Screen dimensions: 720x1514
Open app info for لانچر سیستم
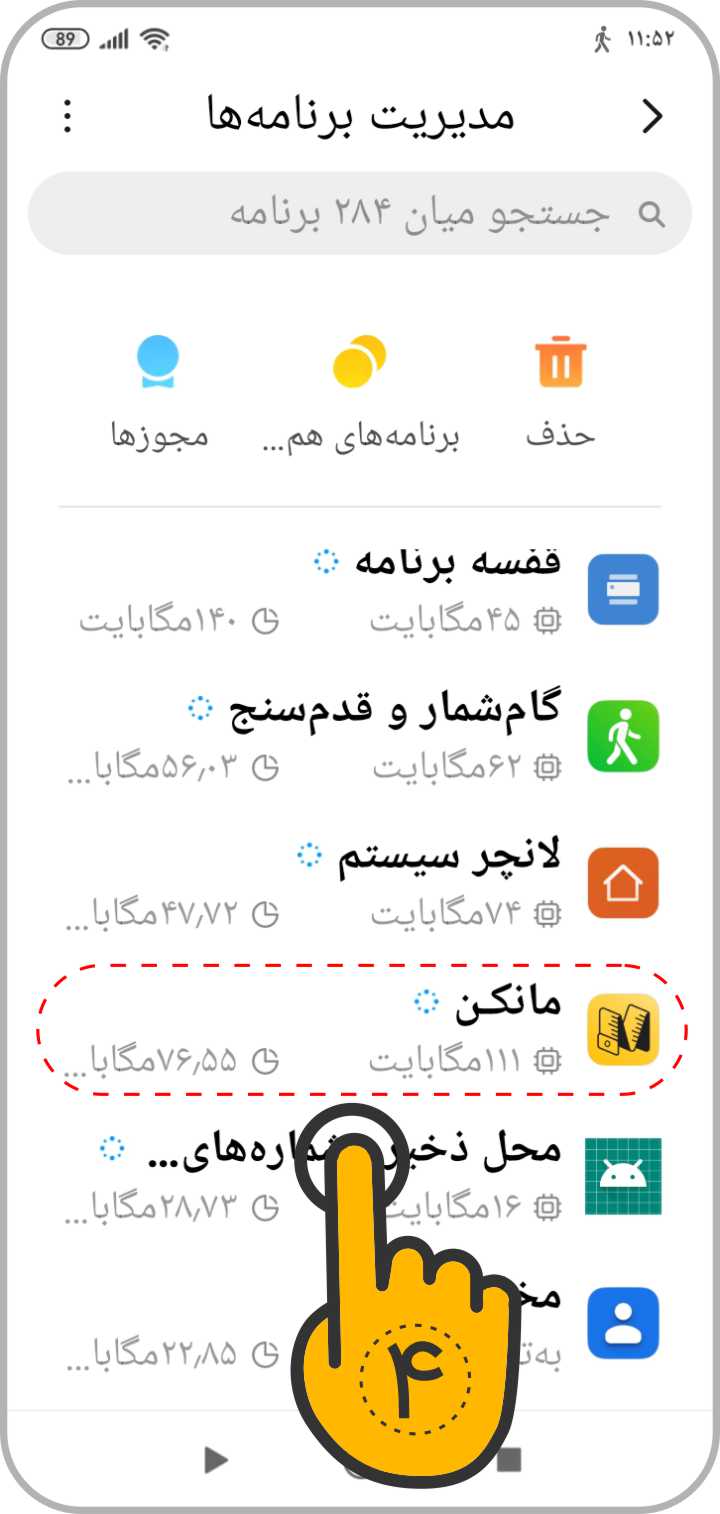[360, 884]
